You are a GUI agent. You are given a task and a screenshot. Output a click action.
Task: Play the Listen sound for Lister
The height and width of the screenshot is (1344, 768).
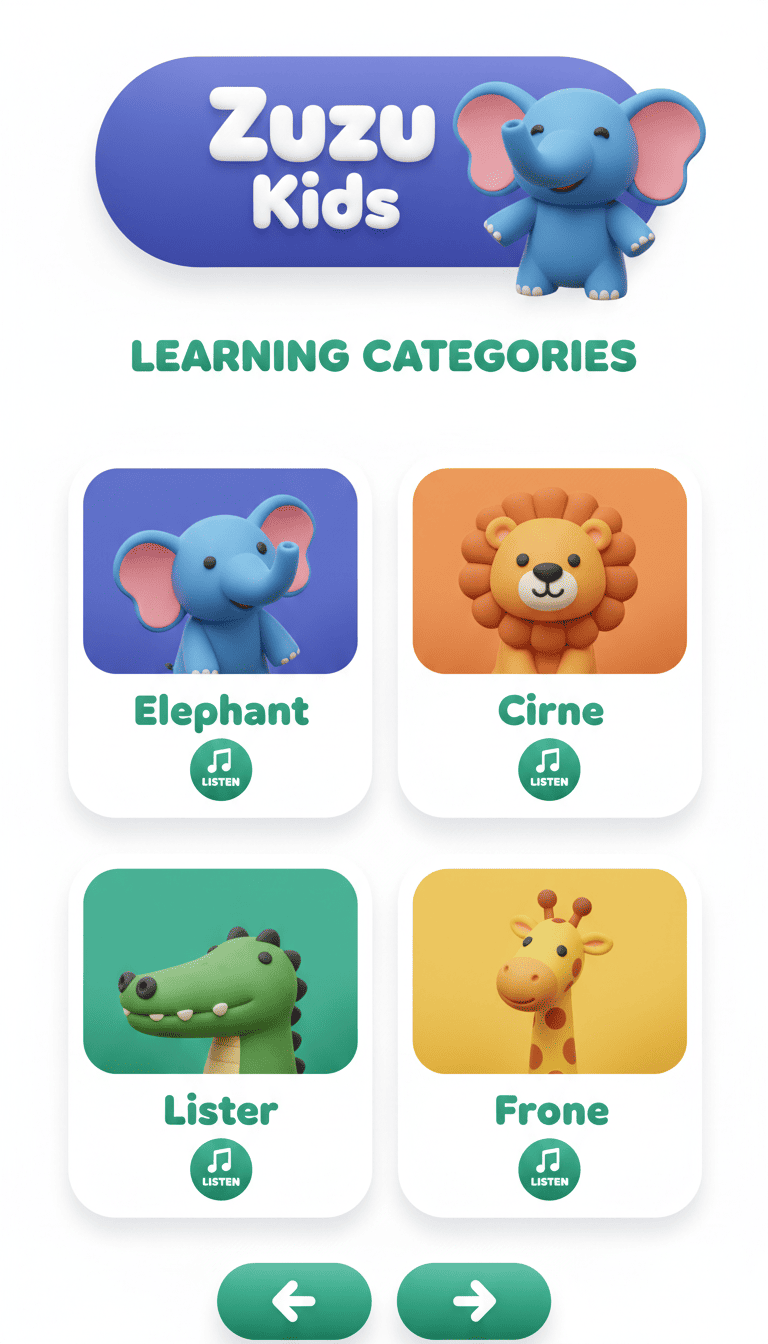coord(221,1169)
